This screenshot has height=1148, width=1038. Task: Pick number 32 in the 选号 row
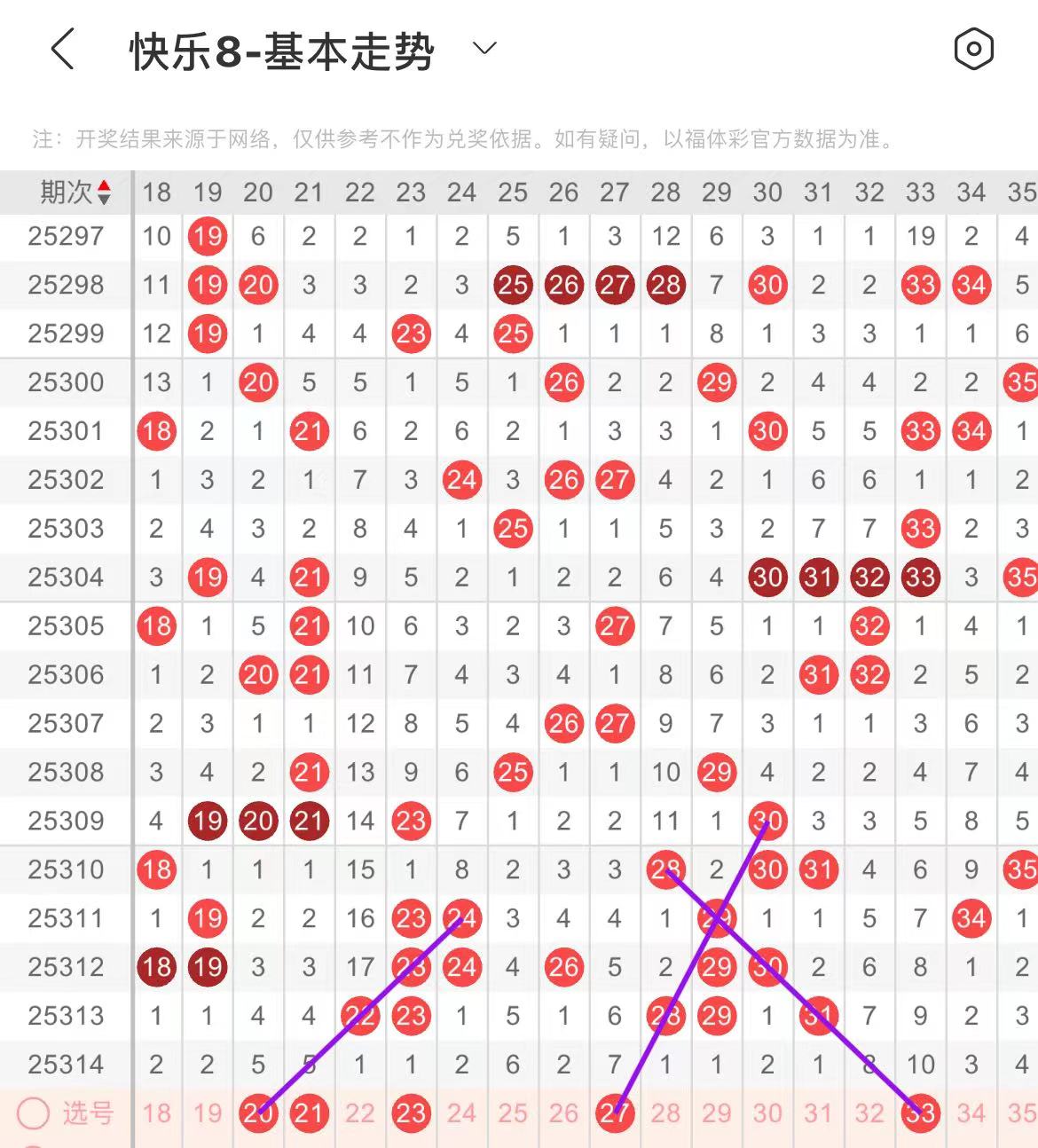(x=869, y=1113)
